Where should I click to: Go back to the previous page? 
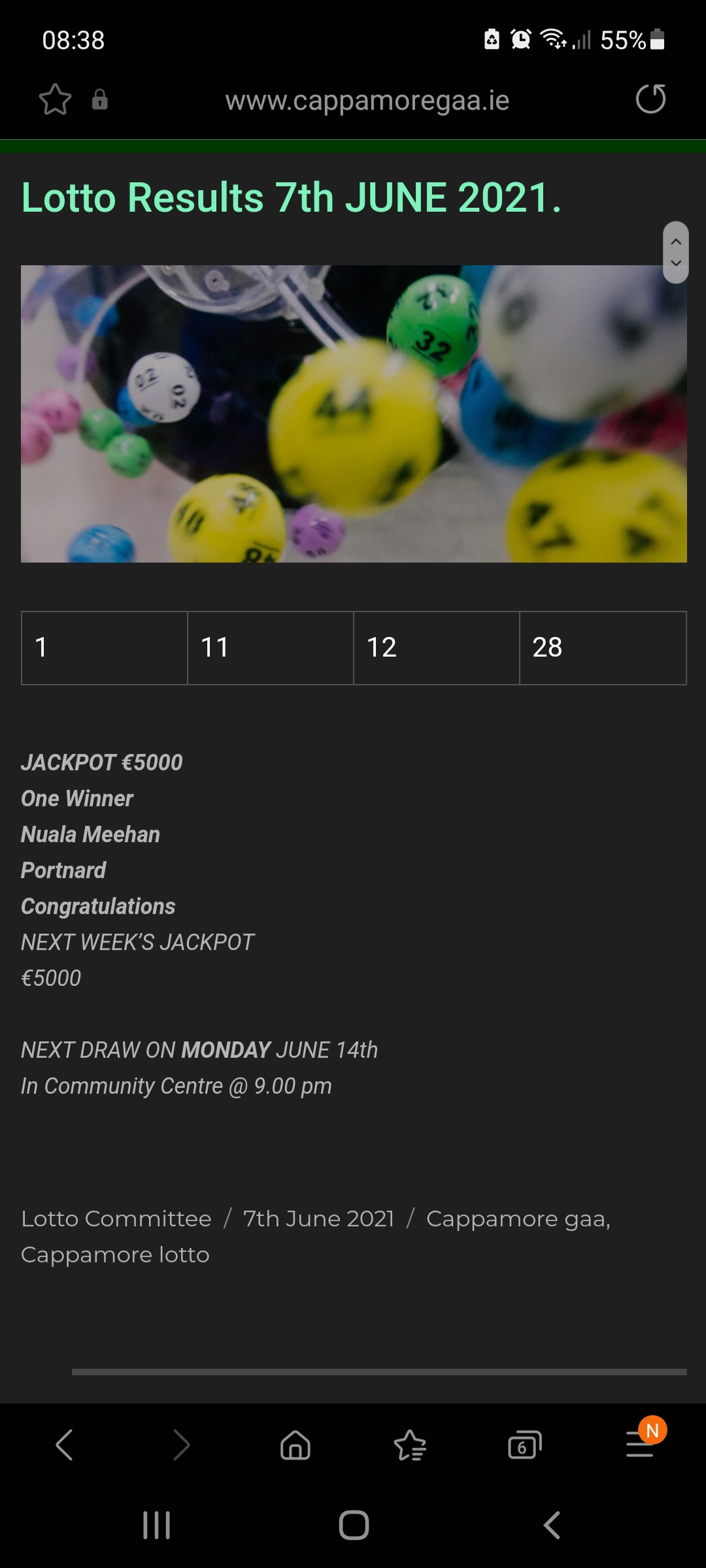coord(64,1445)
